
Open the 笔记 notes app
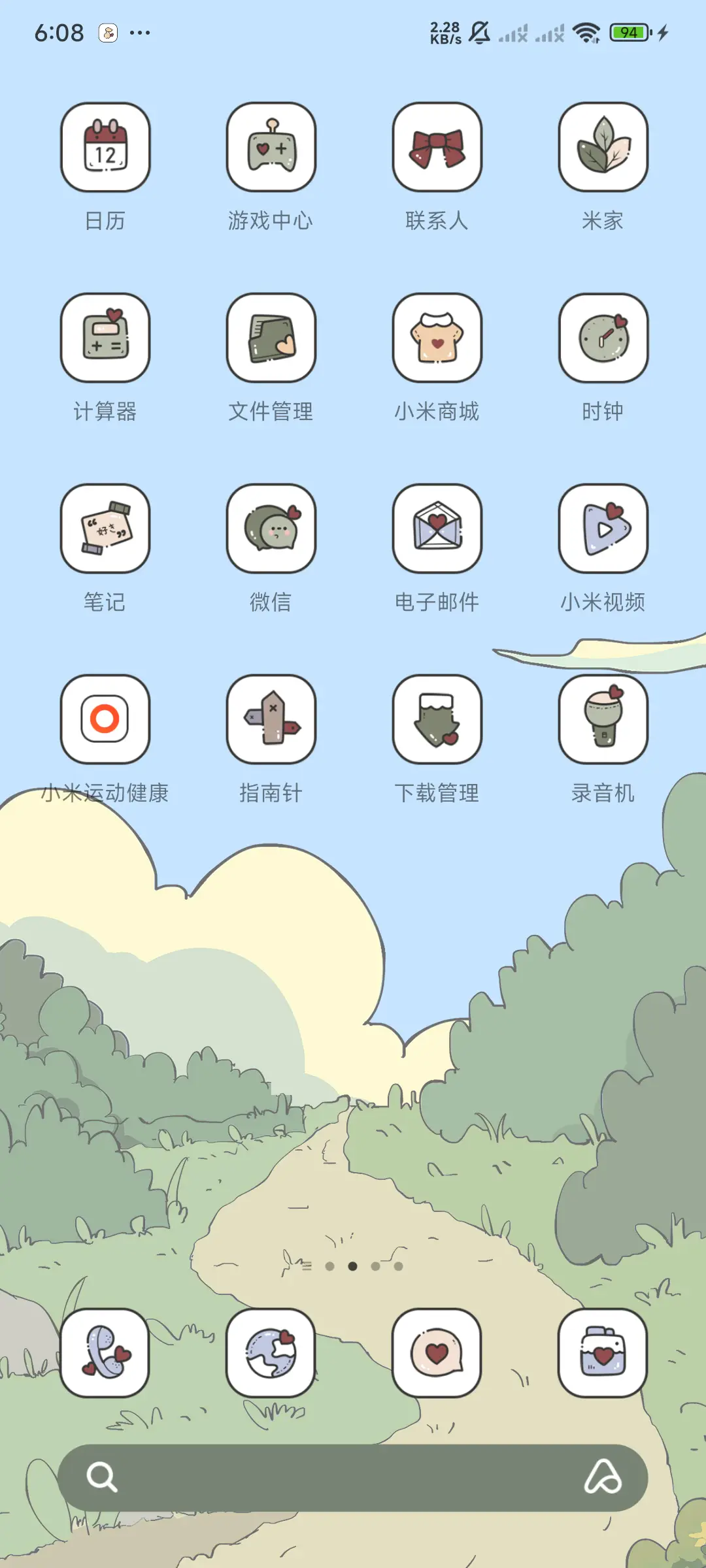click(105, 529)
